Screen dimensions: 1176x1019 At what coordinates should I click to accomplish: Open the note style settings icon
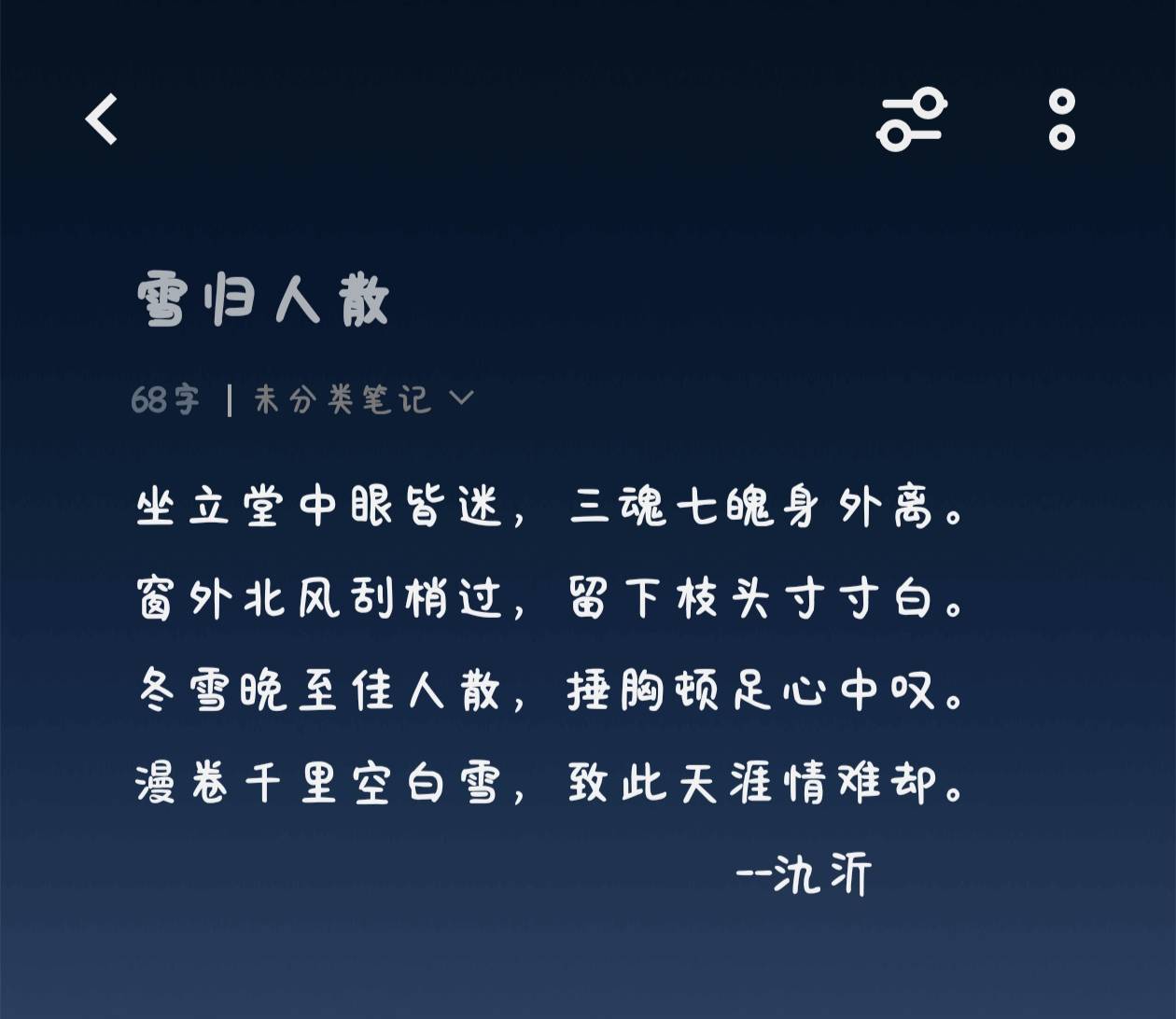click(x=912, y=119)
